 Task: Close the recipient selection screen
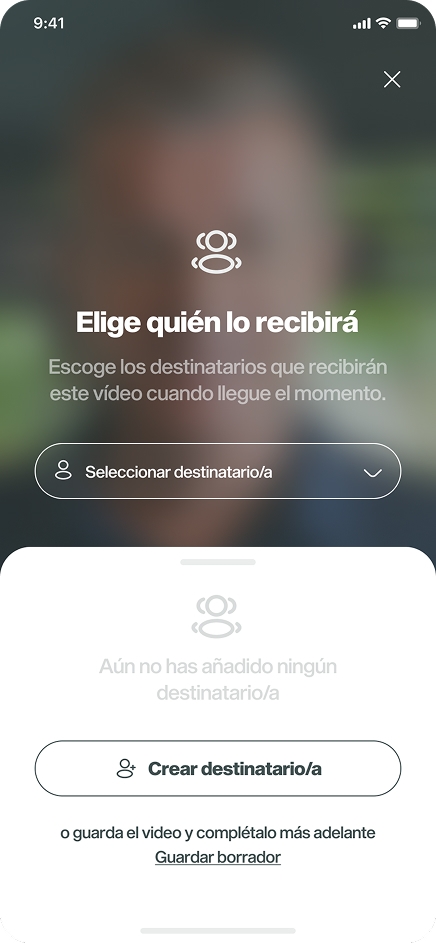392,79
